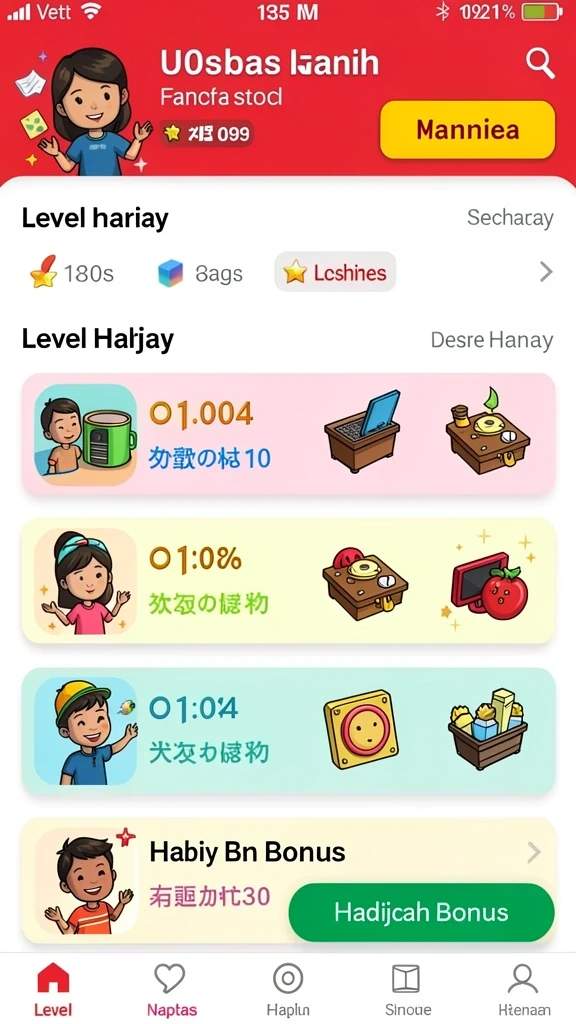Open the Hıenaan profile tab
The width and height of the screenshot is (576, 1024).
pos(522,989)
